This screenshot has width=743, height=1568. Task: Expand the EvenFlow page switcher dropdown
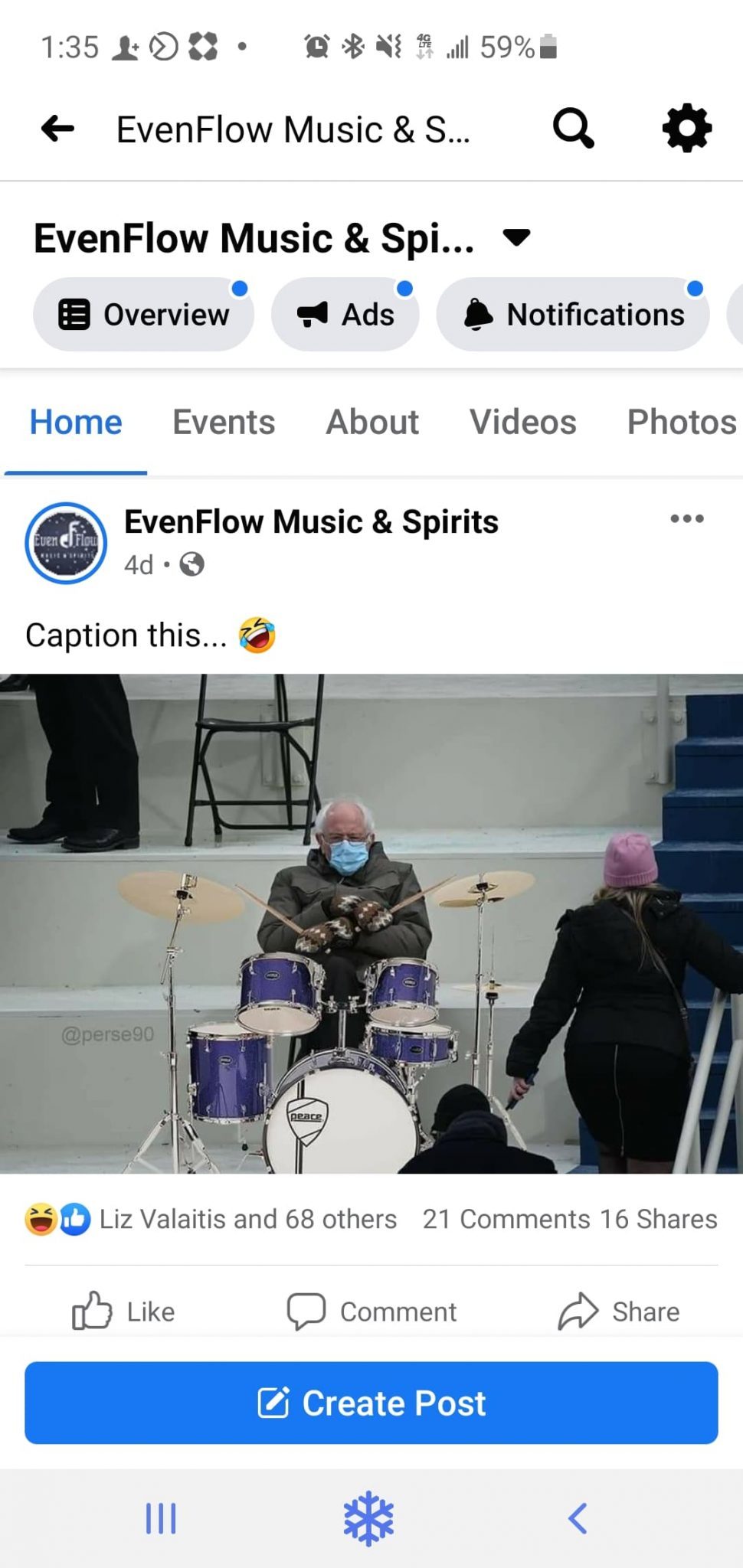pos(516,237)
